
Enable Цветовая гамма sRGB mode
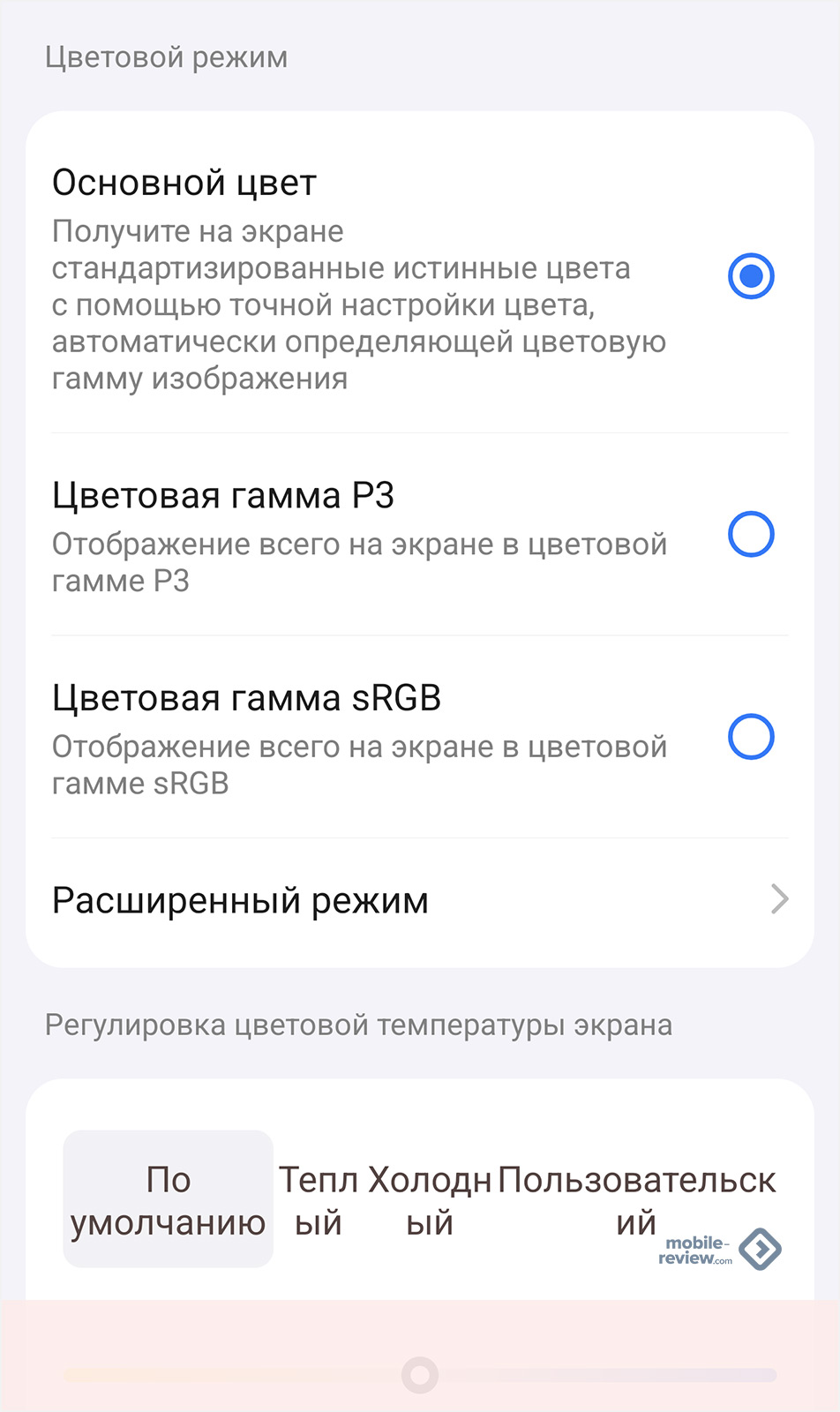point(751,737)
